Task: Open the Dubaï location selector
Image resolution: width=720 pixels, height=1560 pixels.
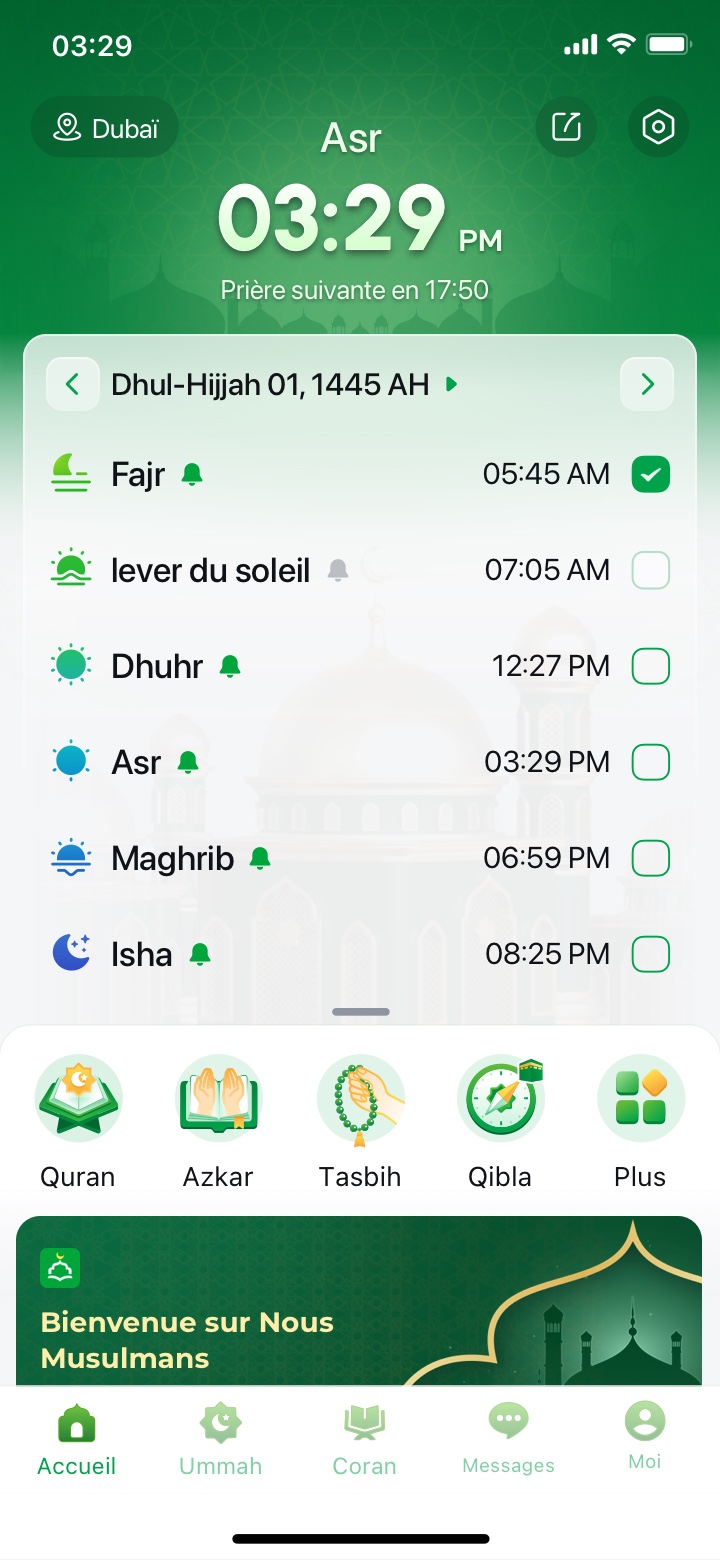Action: (105, 128)
